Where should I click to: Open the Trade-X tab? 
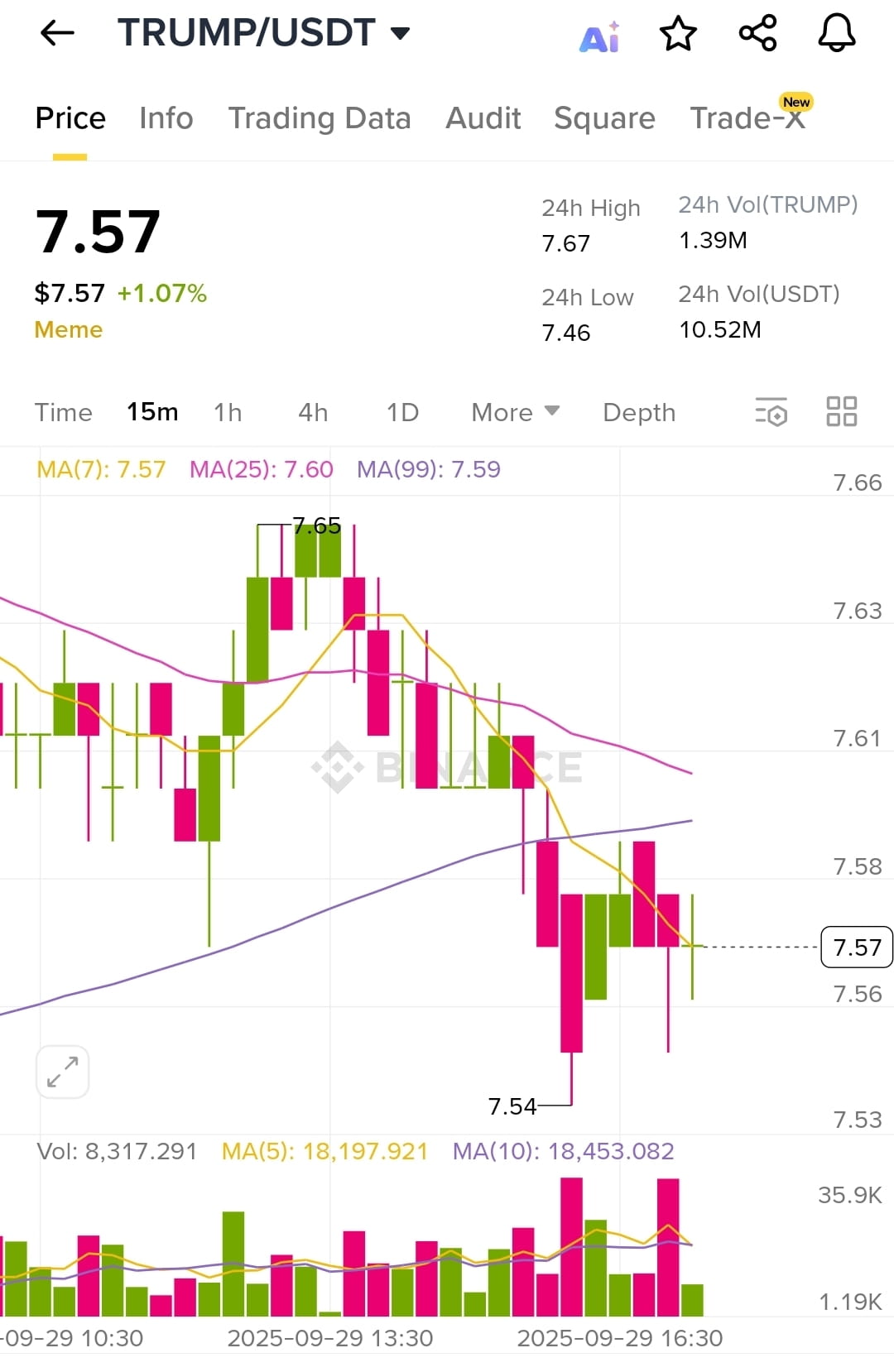coord(747,118)
